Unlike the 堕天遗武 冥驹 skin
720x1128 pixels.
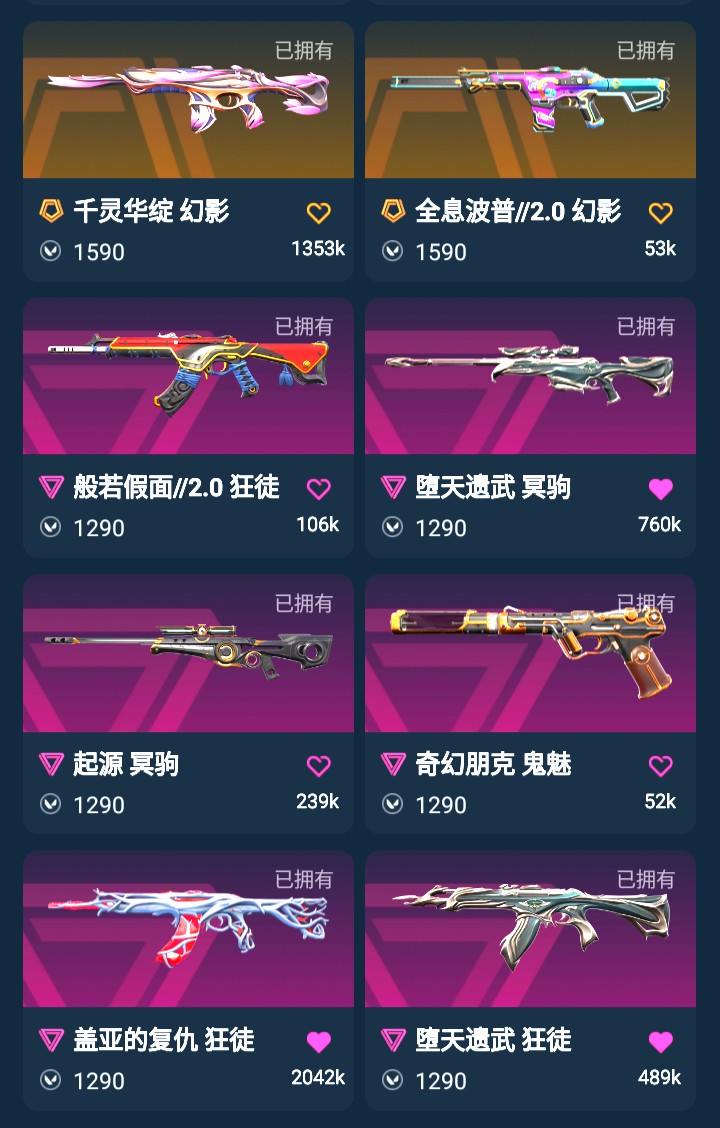click(x=660, y=489)
